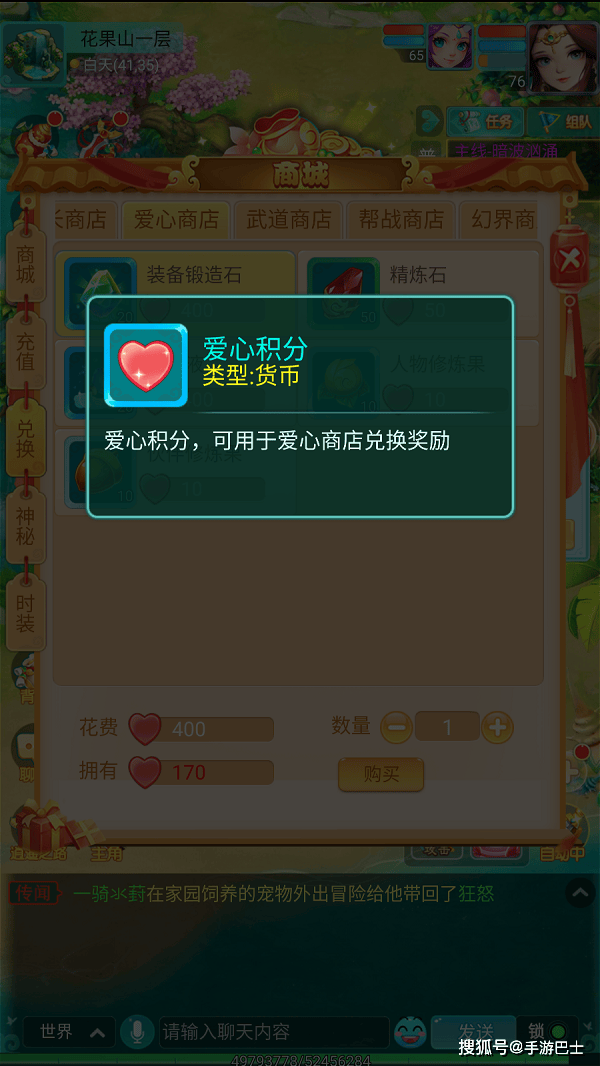Send the chat message with 发送
This screenshot has height=1066, width=600.
pos(474,1032)
